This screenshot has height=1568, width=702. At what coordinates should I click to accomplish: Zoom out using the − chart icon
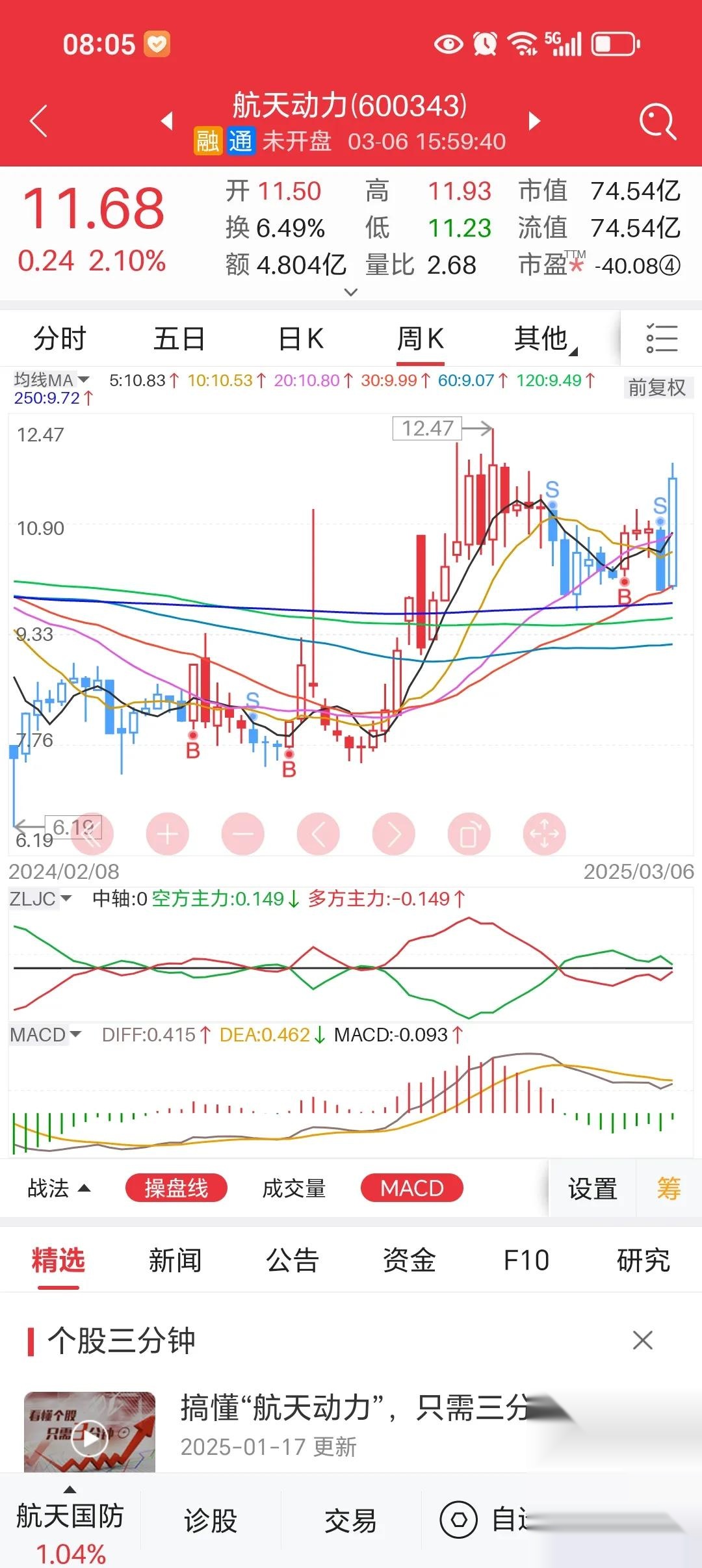pos(243,833)
